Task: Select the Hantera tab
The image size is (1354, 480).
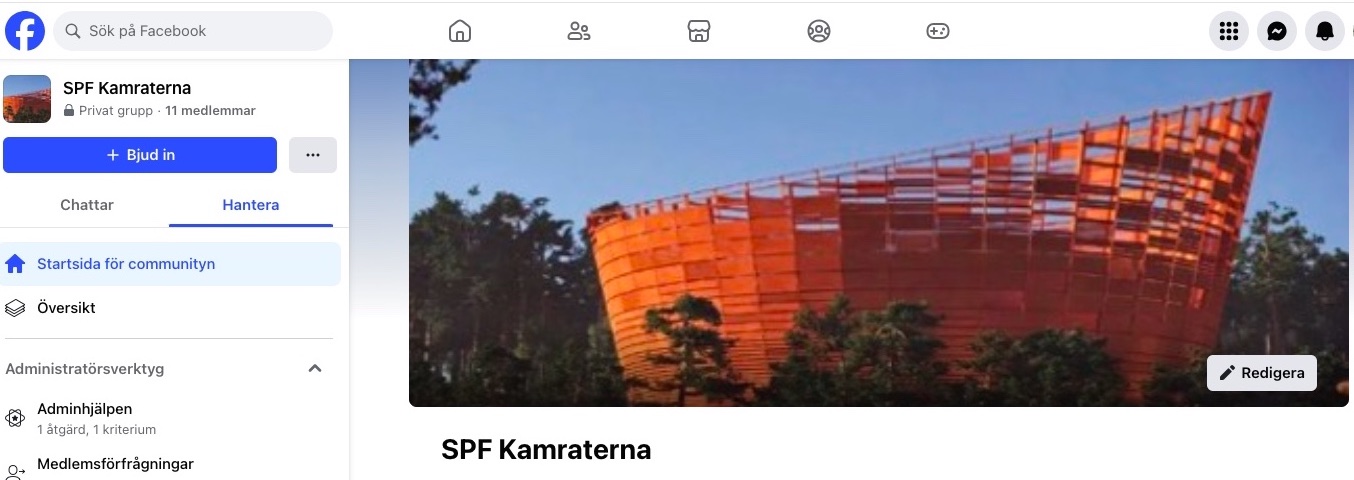Action: [x=250, y=205]
